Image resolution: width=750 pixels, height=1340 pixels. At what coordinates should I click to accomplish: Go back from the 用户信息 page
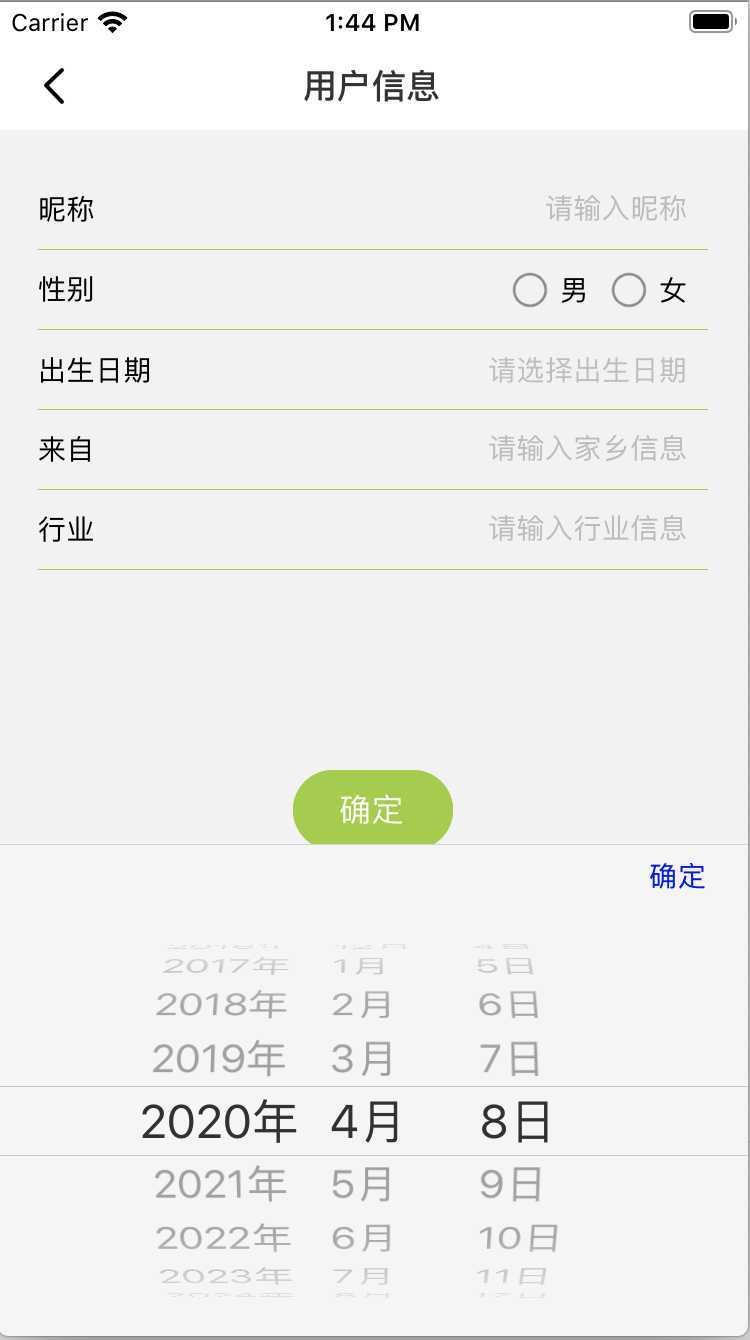click(54, 86)
